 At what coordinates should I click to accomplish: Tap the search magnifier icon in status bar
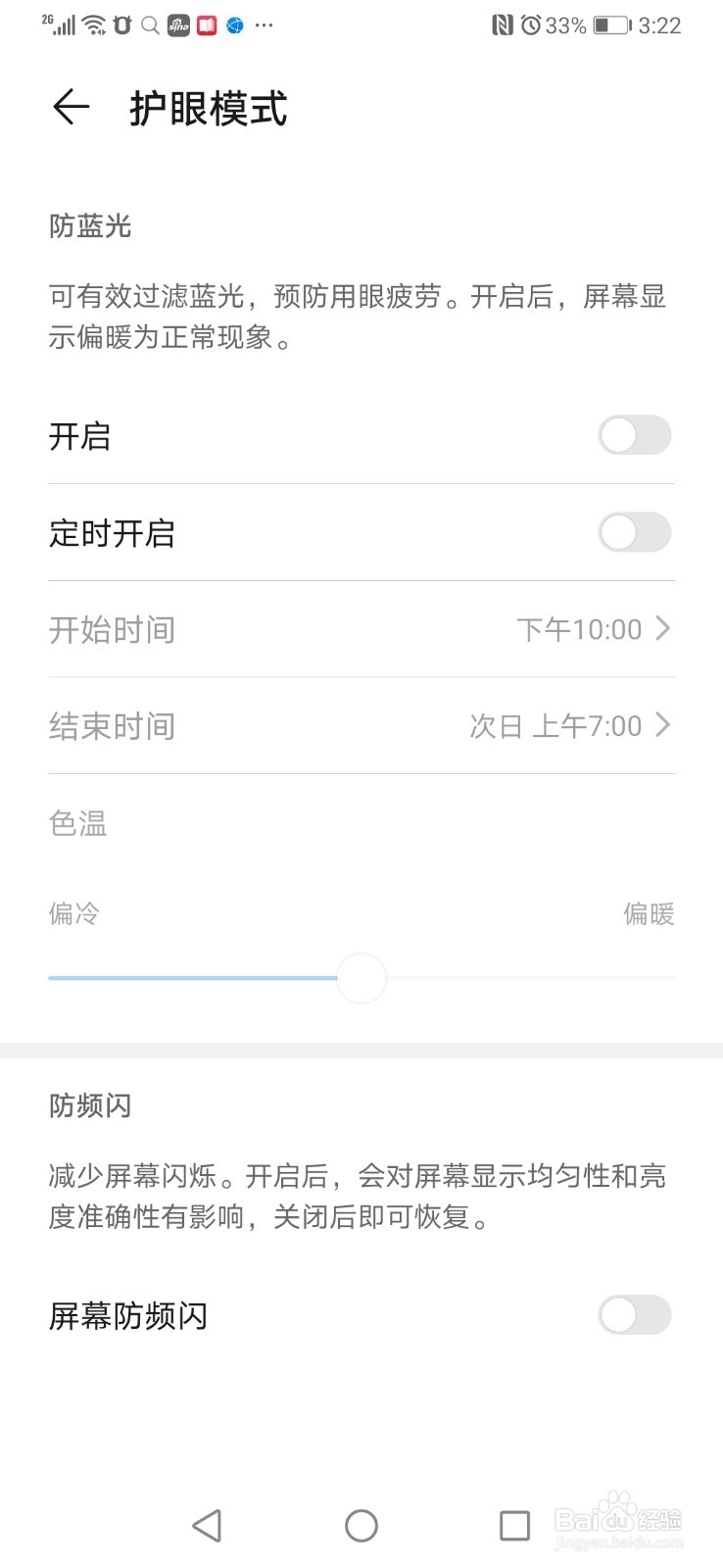147,25
